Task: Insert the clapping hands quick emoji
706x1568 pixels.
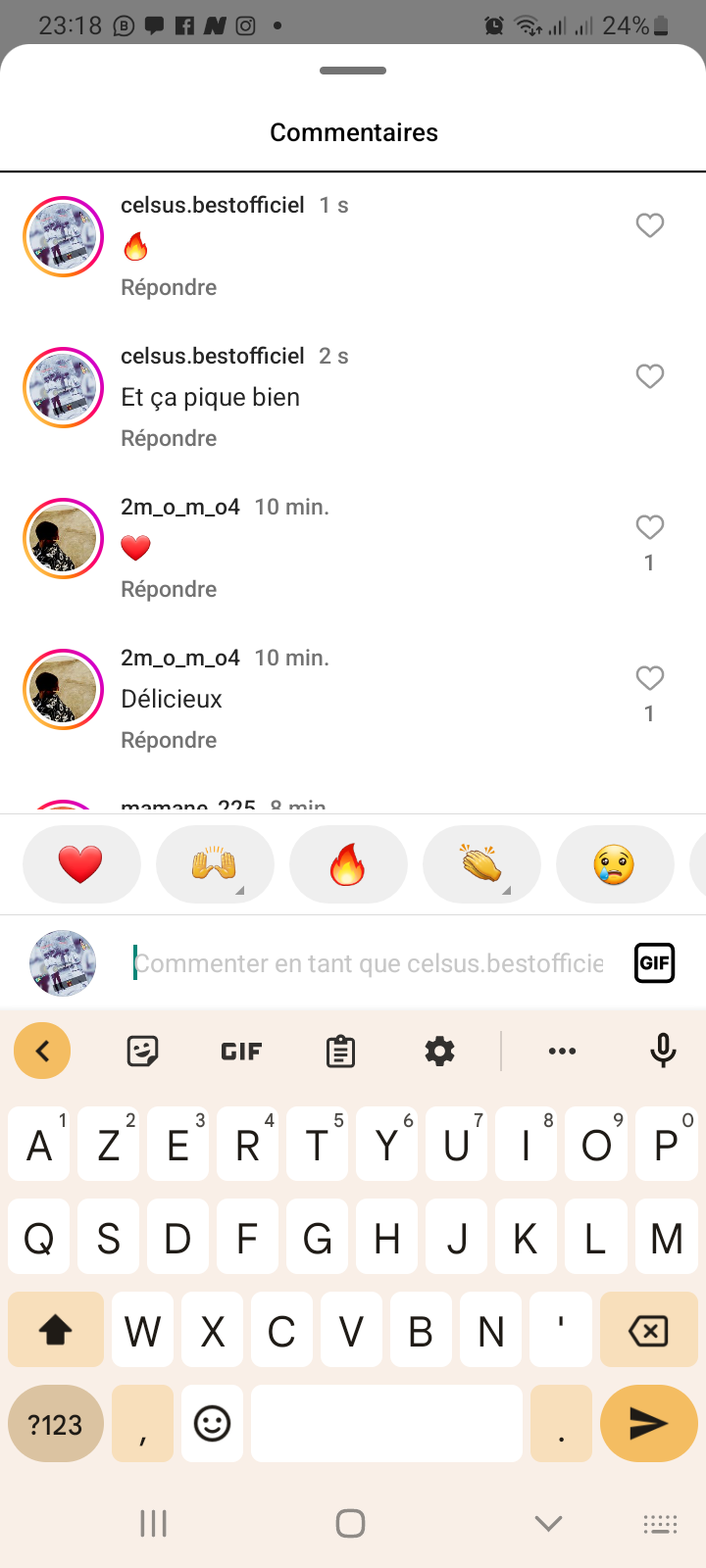Action: click(x=481, y=864)
